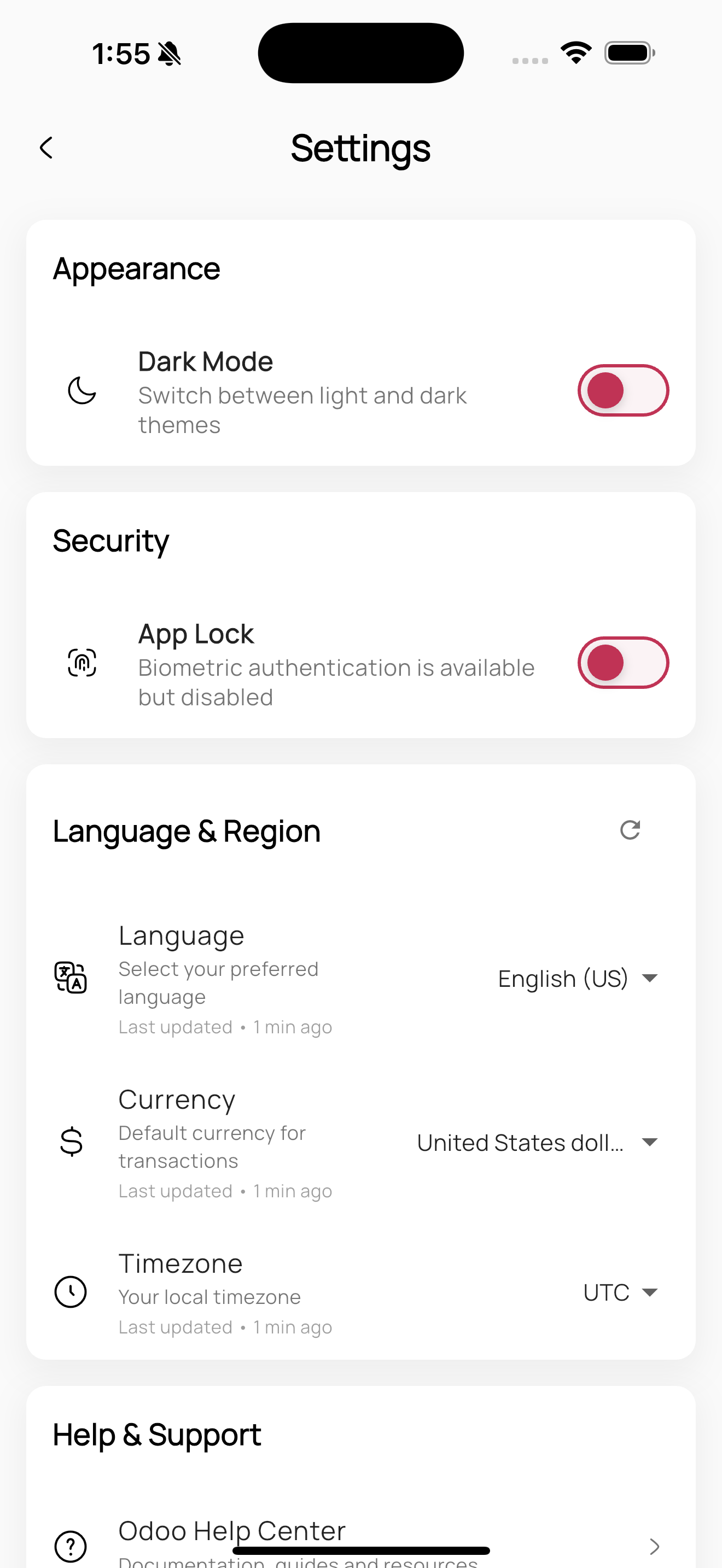Refresh the Language & Region section
The height and width of the screenshot is (1568, 722).
tap(630, 830)
